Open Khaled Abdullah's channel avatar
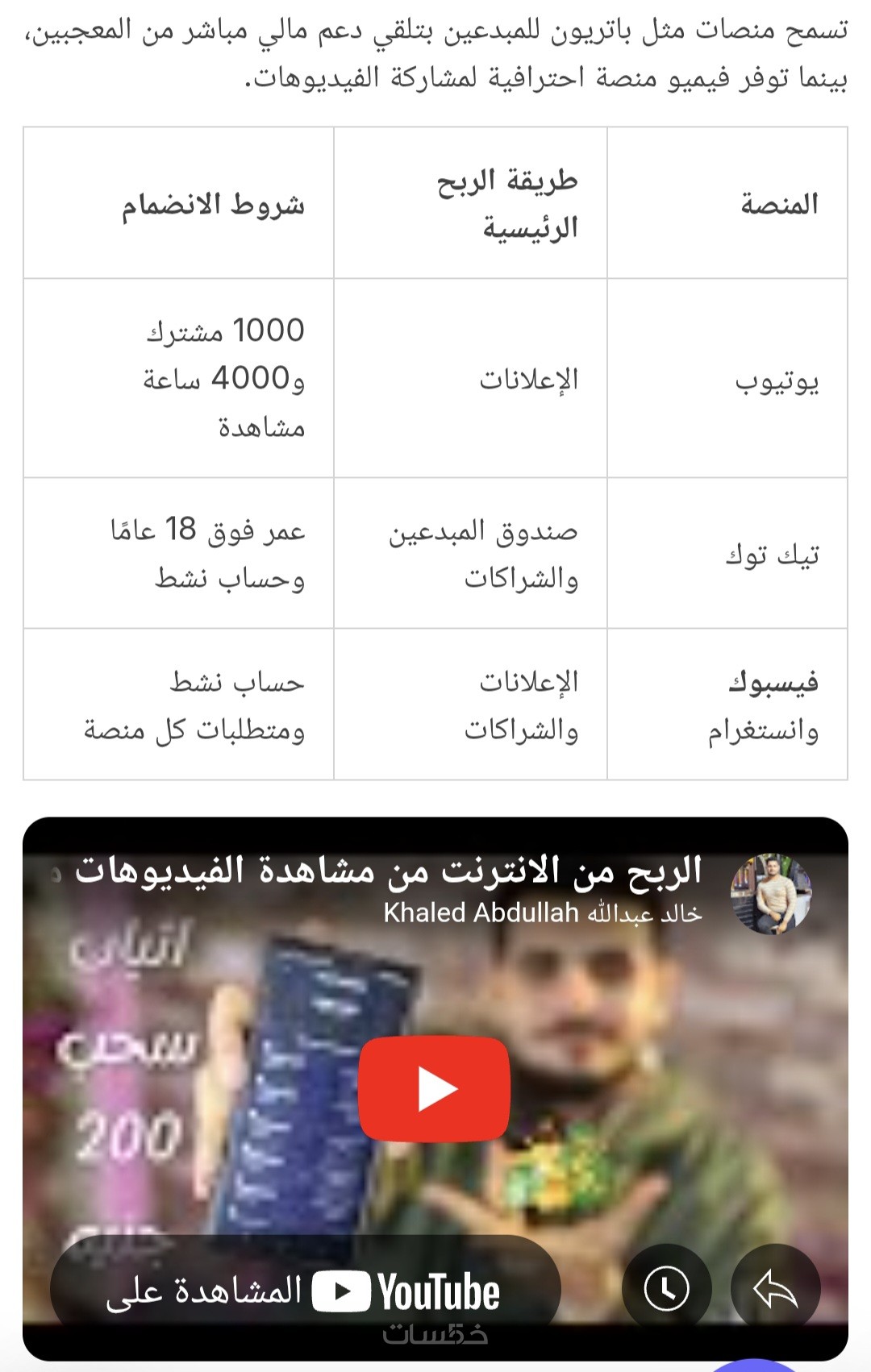The image size is (871, 1372). (770, 894)
